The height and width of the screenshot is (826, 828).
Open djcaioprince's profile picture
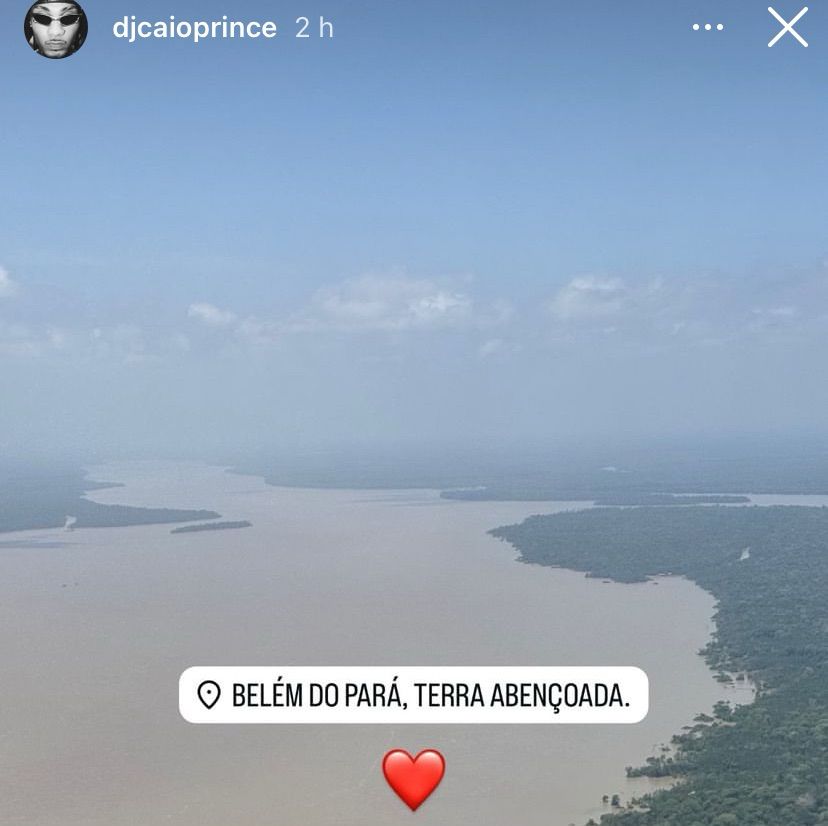(55, 27)
